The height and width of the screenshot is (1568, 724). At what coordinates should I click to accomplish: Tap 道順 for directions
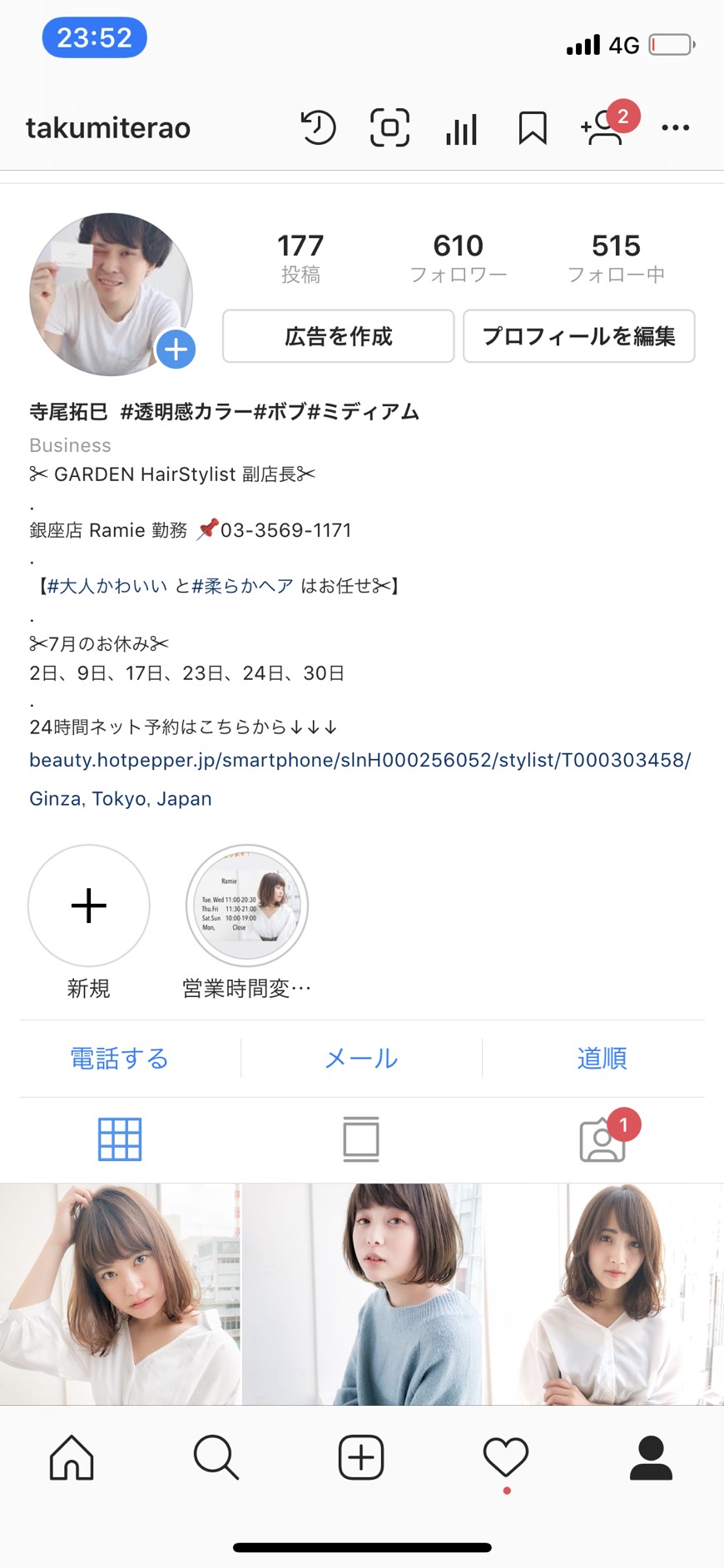pyautogui.click(x=602, y=1058)
